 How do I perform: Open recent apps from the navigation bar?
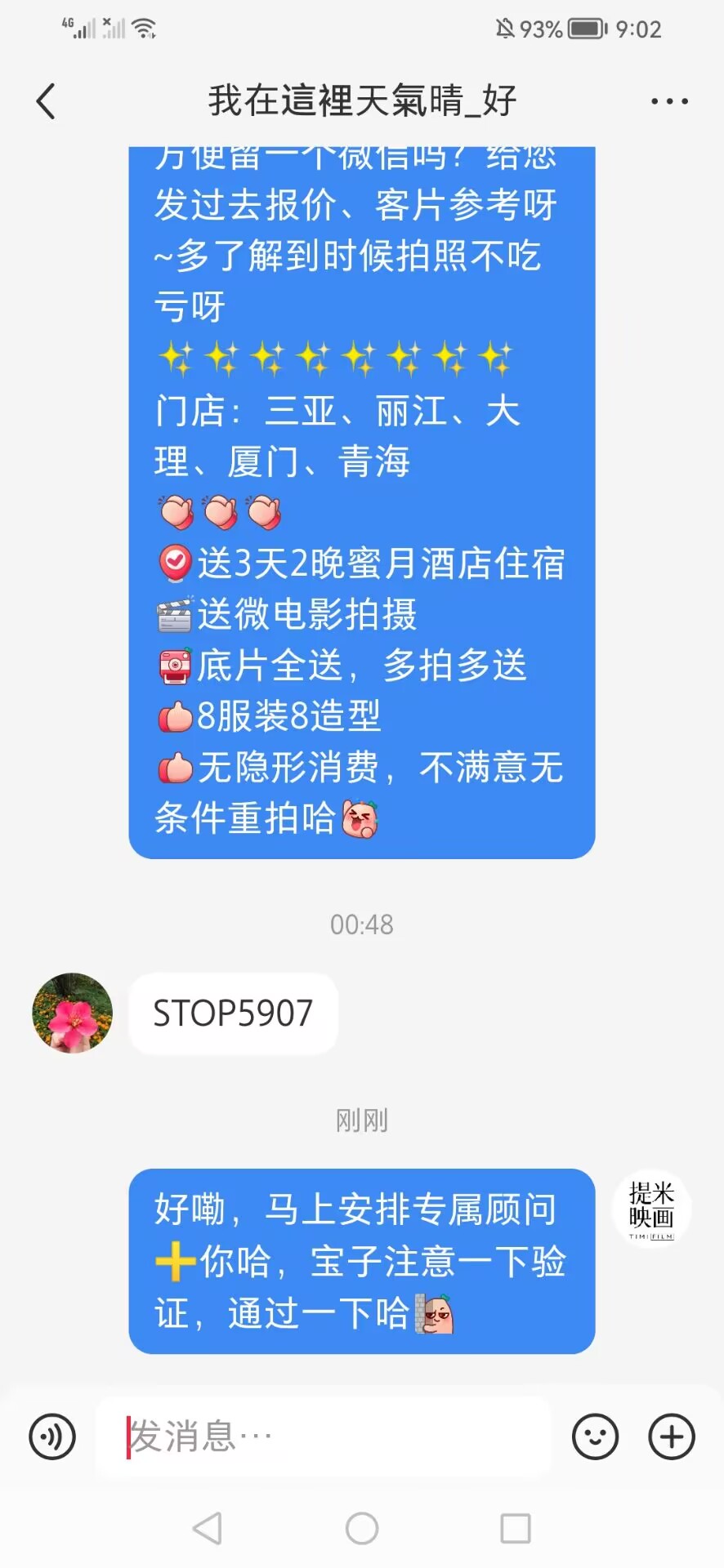tap(516, 1528)
